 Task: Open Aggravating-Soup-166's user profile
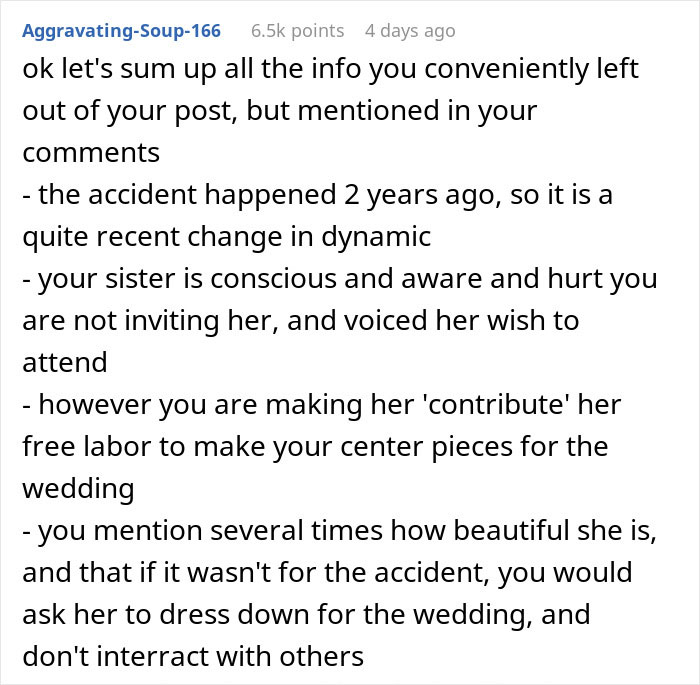pos(121,31)
